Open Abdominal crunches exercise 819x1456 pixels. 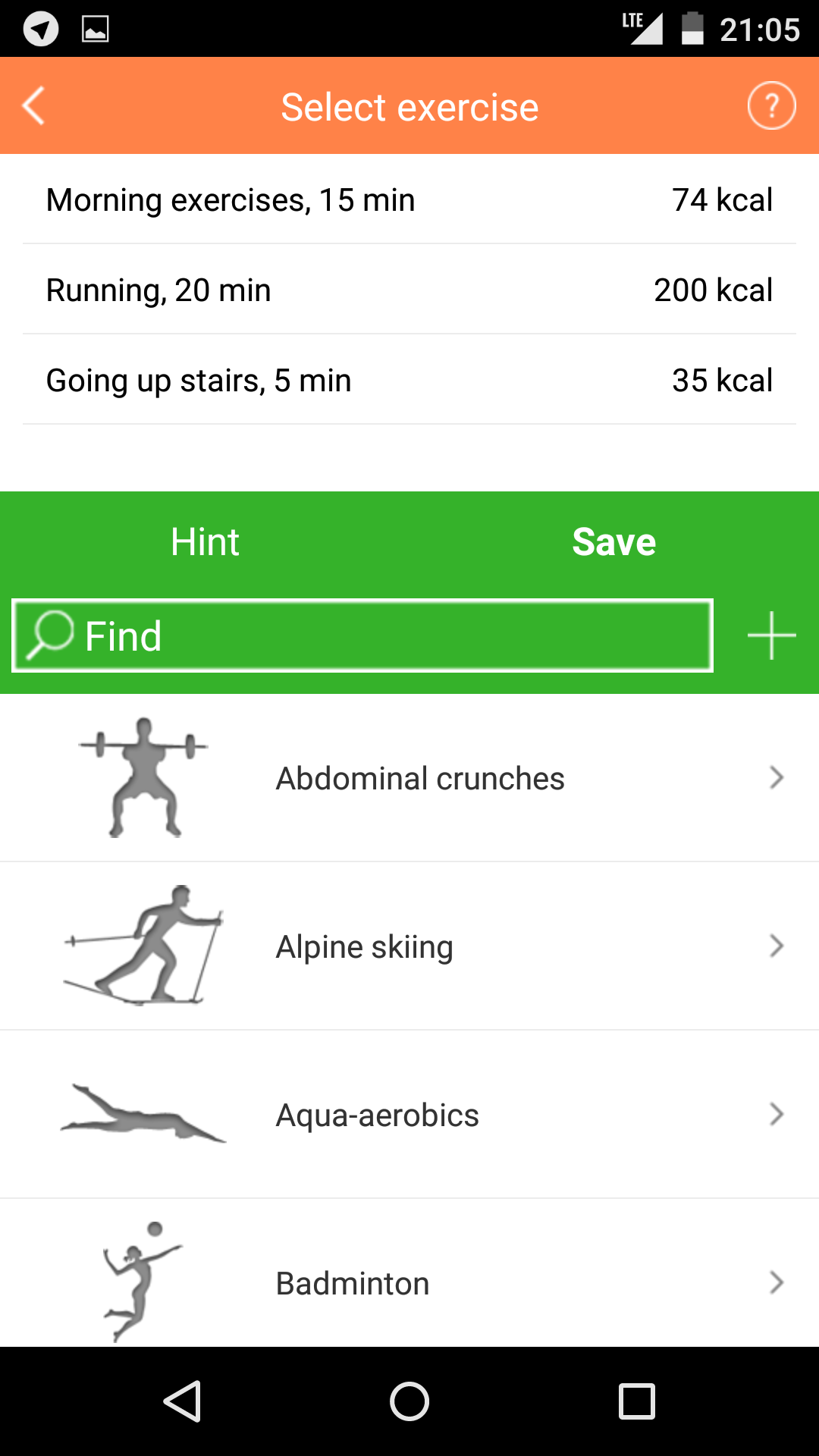(x=409, y=779)
